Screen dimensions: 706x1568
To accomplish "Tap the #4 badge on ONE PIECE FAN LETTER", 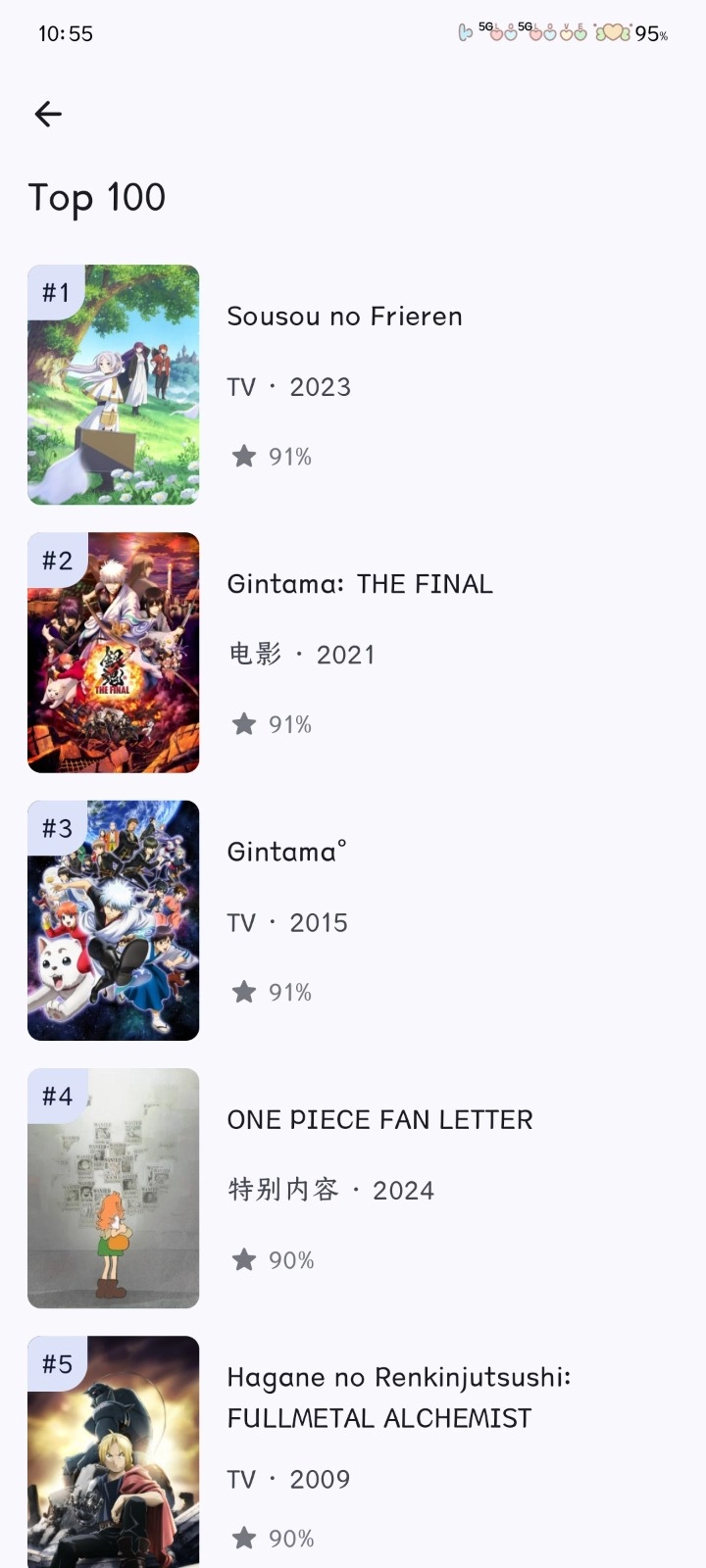I will (x=55, y=1096).
